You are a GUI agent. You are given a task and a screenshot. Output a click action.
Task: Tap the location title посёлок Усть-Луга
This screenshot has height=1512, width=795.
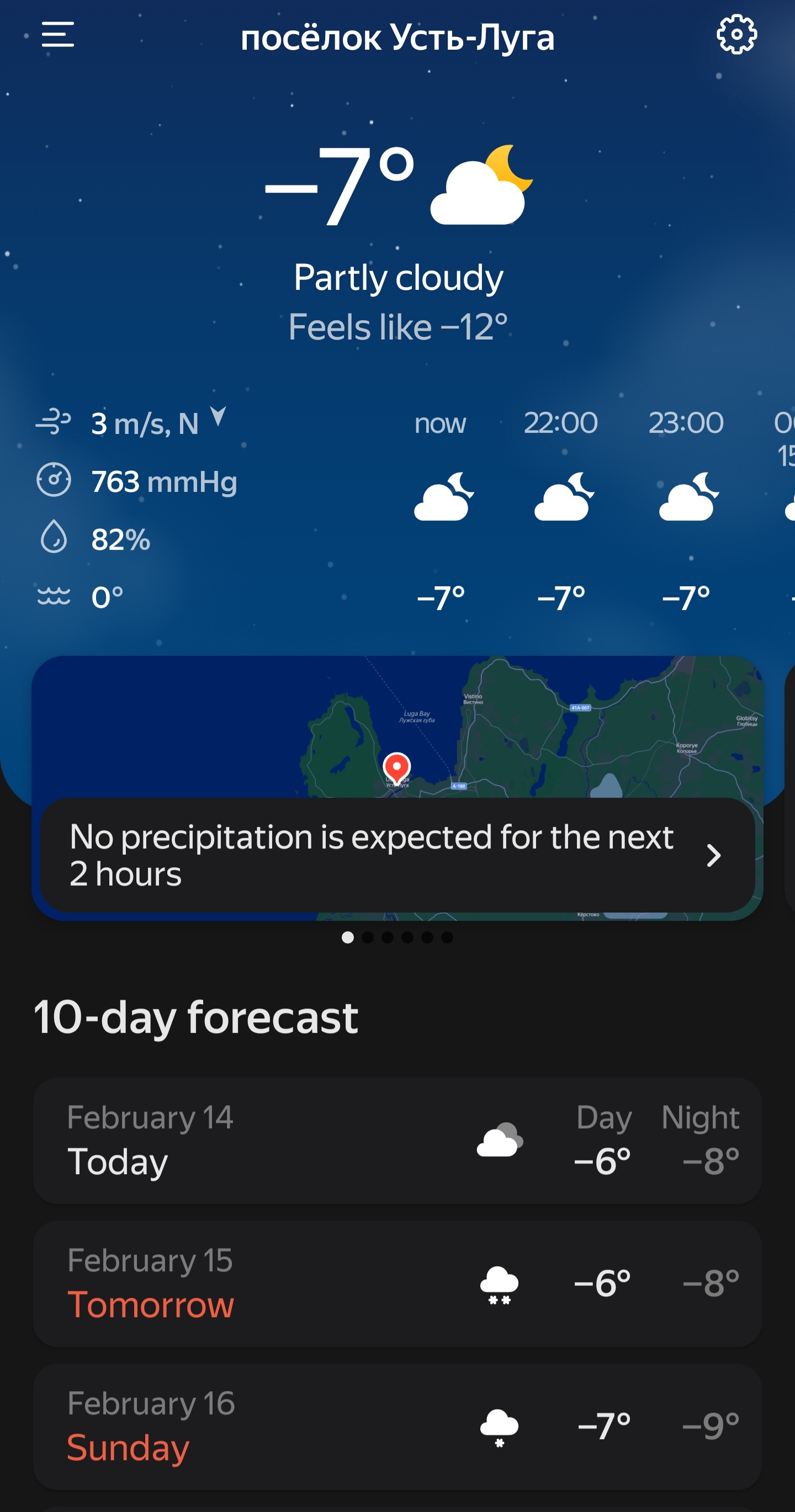click(x=397, y=38)
